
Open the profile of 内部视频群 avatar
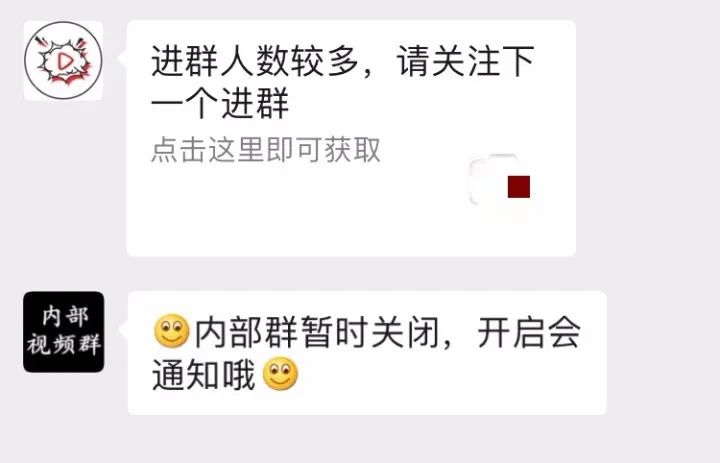(64, 332)
